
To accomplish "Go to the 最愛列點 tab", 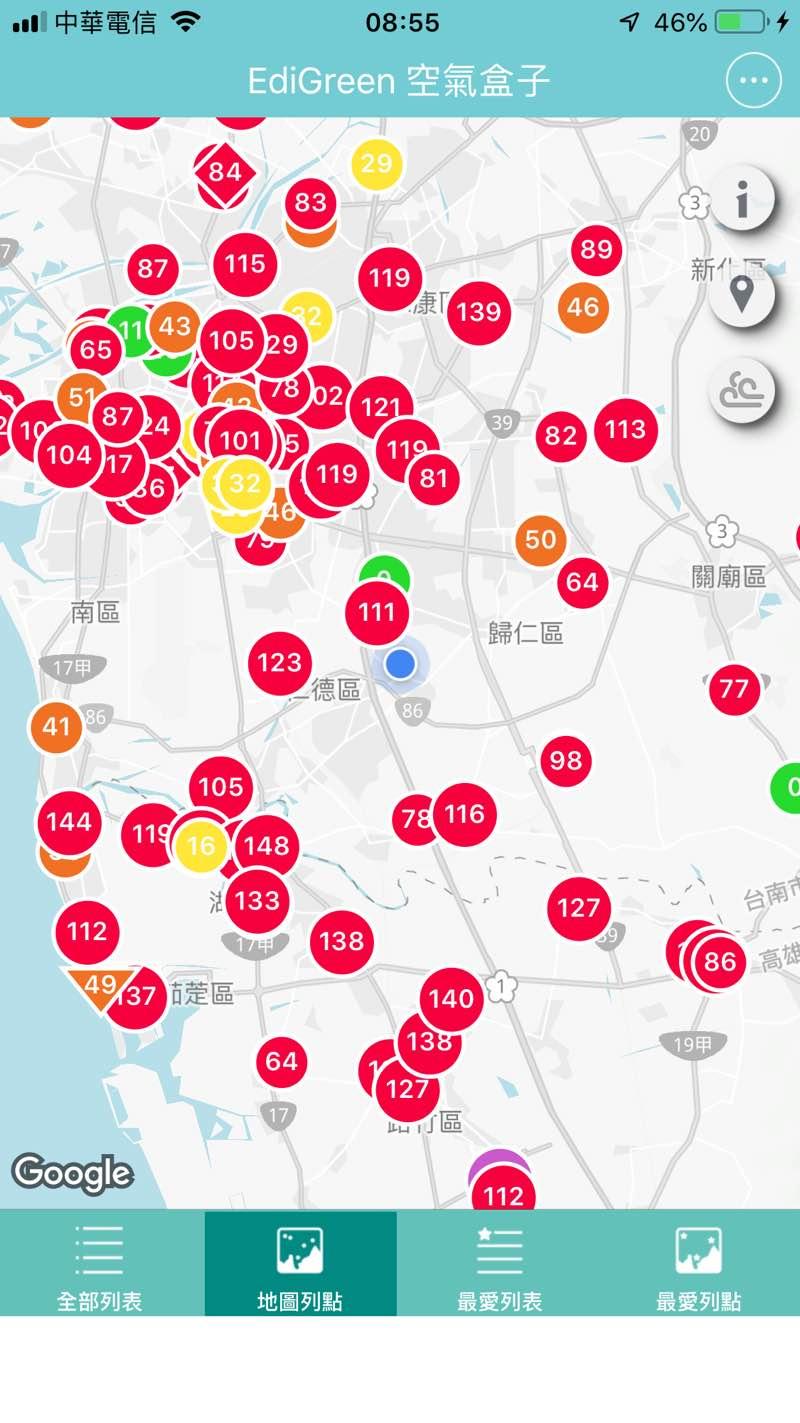I will click(698, 1264).
